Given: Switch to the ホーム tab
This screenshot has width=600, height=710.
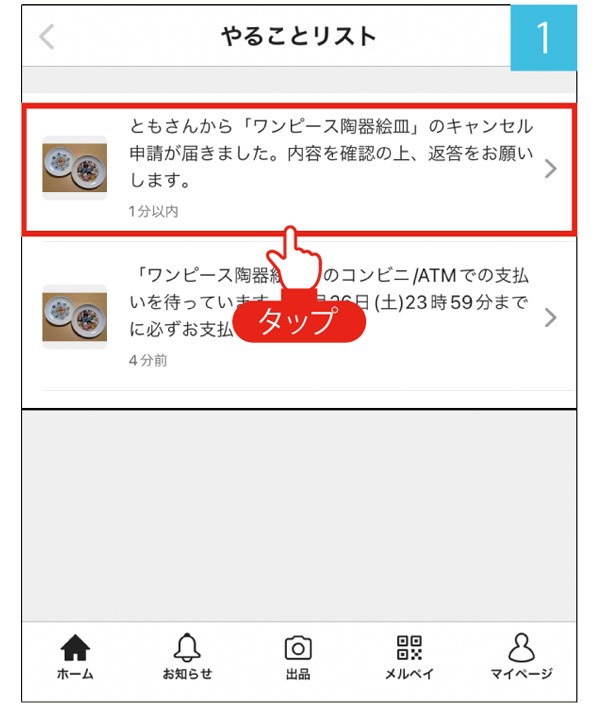Looking at the screenshot, I should click(x=75, y=657).
